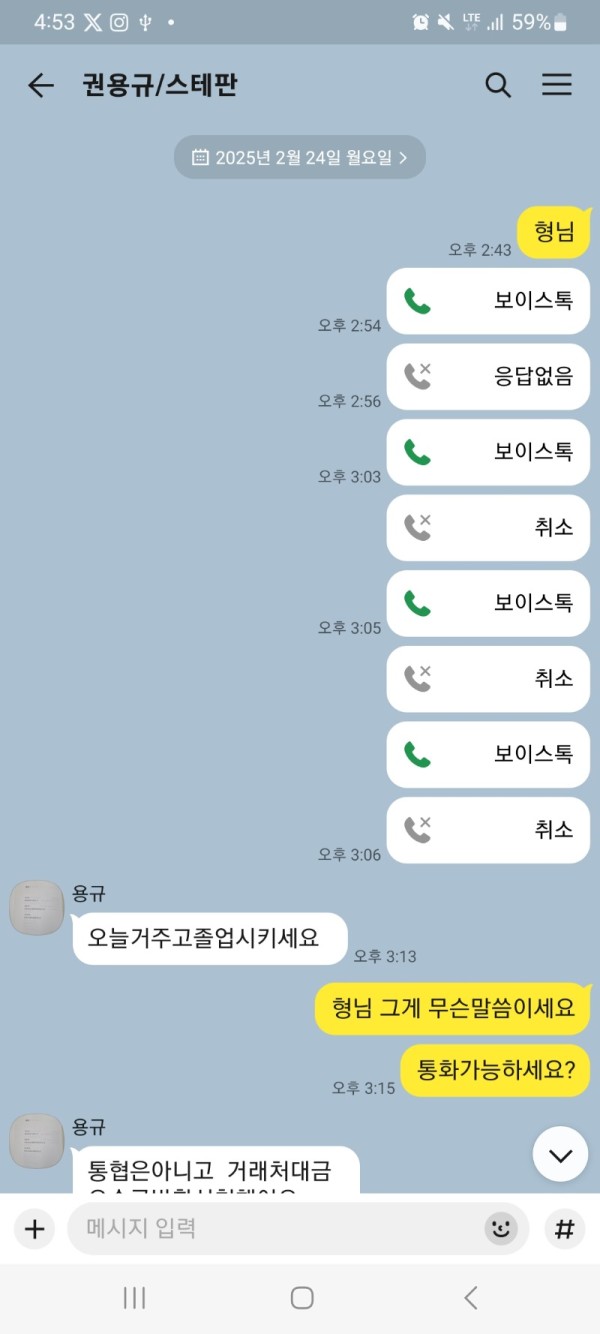Viewport: 600px width, 1334px height.
Task: Tap the 보이스톡 call bubble at 오후 3:03
Action: coord(488,452)
